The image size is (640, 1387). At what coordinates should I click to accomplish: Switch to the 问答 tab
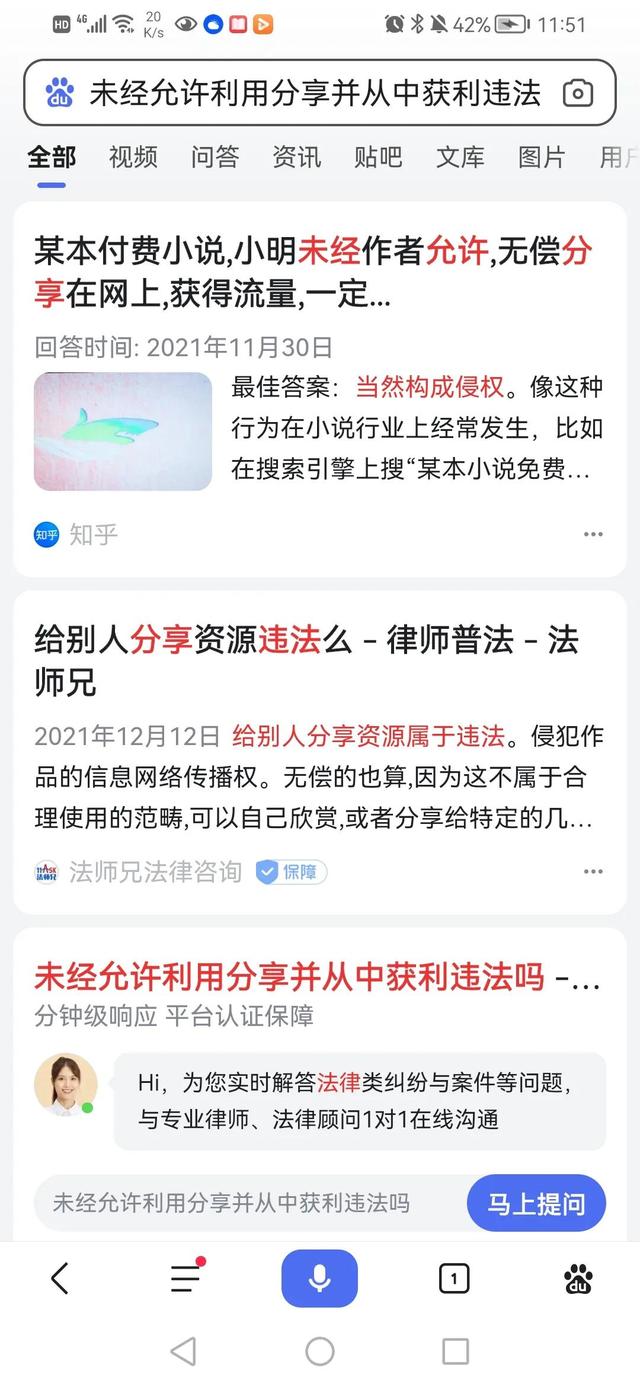215,157
